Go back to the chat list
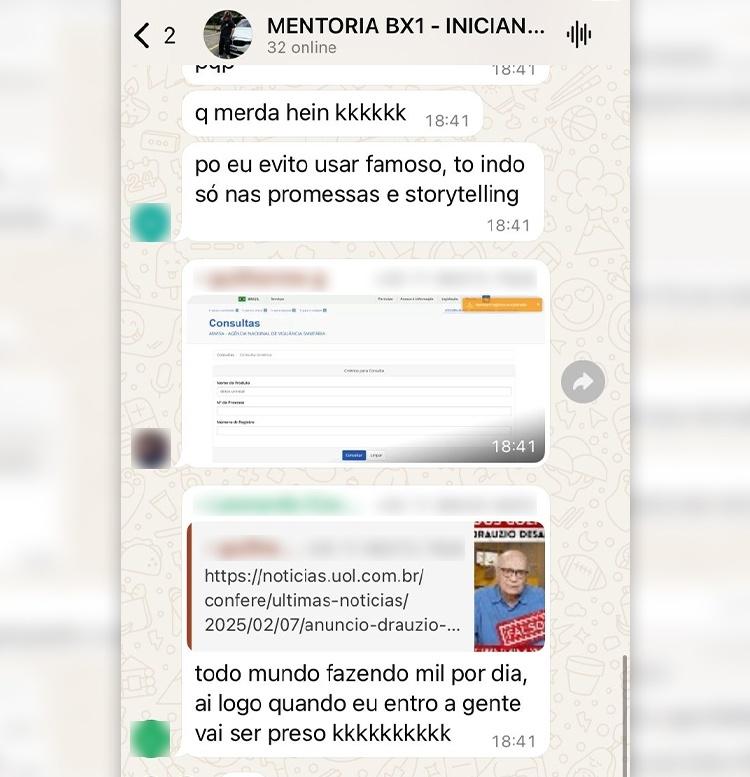Image resolution: width=750 pixels, height=777 pixels. click(x=142, y=36)
